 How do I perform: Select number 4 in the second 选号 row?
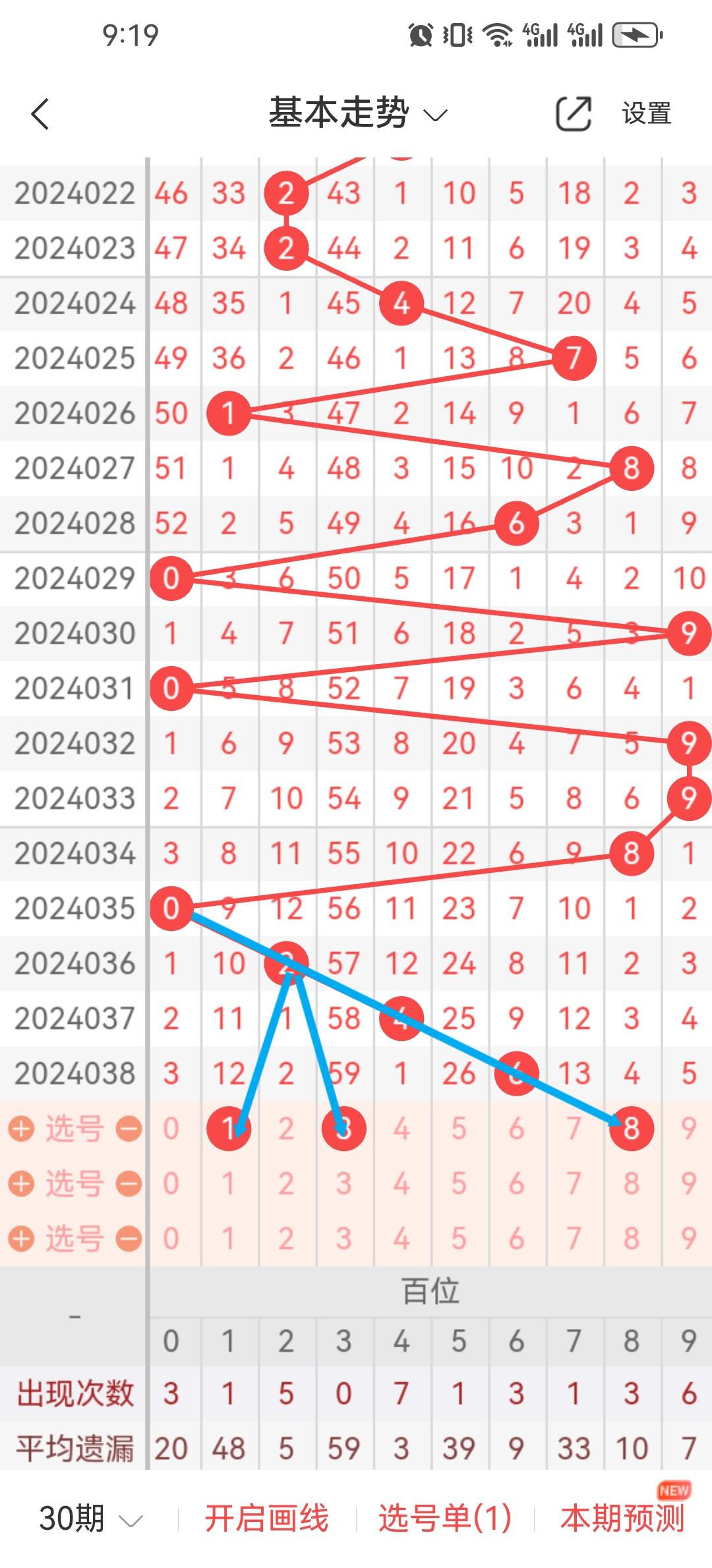click(401, 1184)
